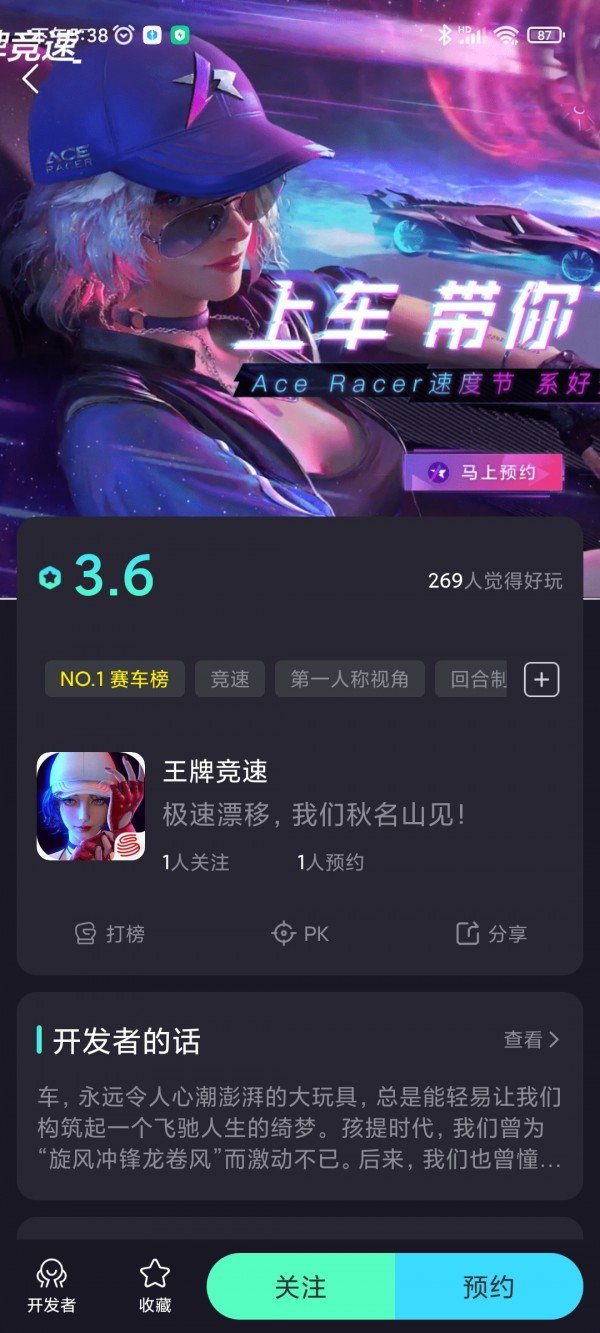600x1333 pixels.
Task: Open the 开发者 page
Action: click(51, 1286)
